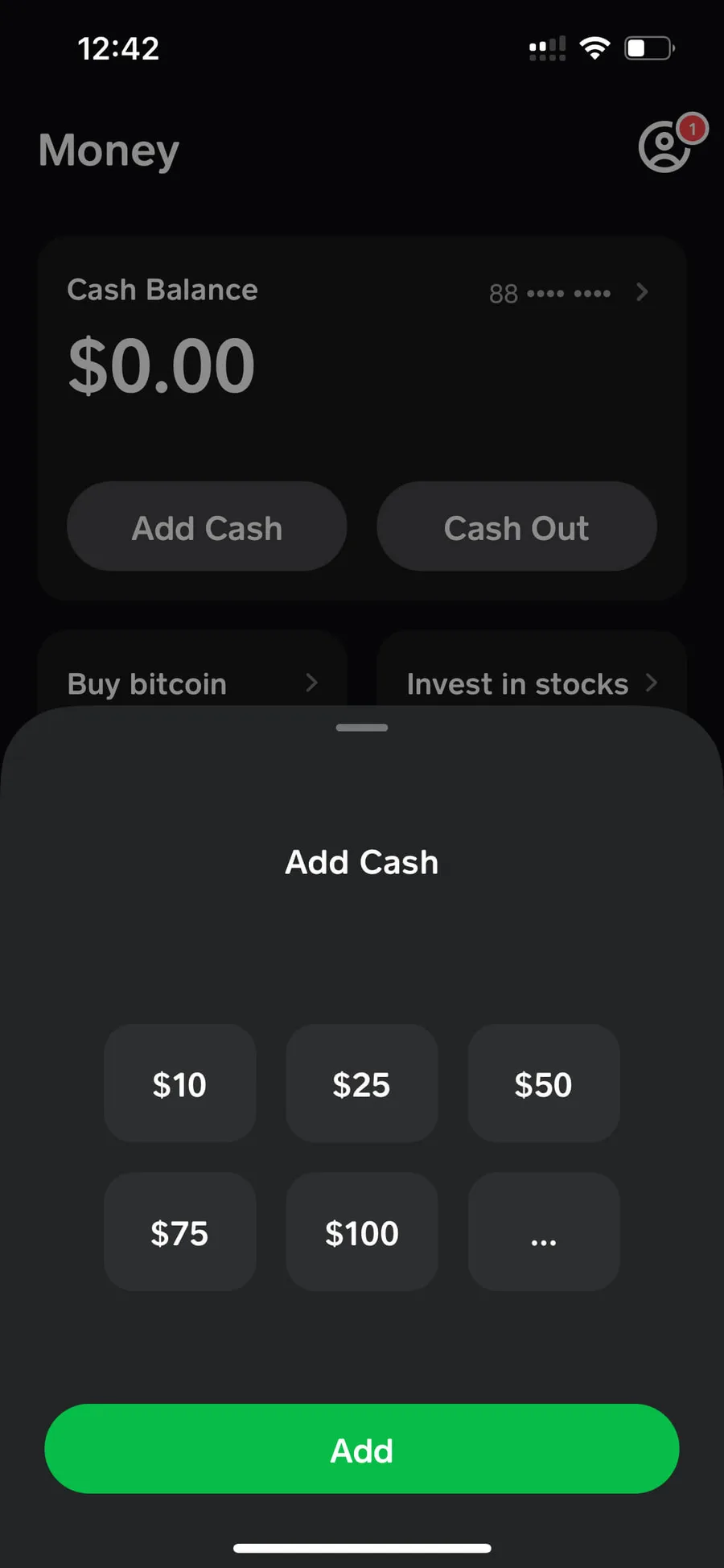Pick the $50 amount
724x1568 pixels.
pos(543,1083)
